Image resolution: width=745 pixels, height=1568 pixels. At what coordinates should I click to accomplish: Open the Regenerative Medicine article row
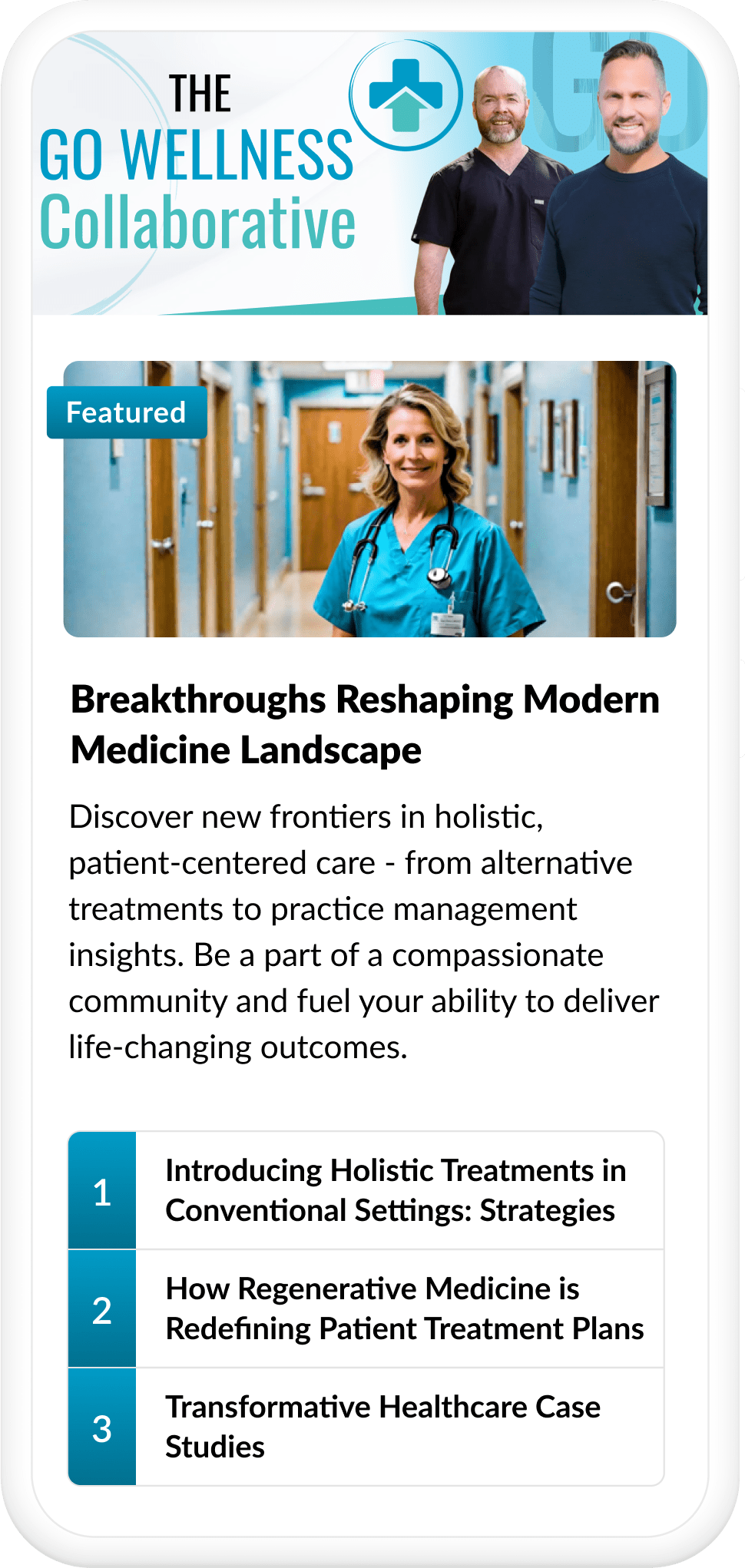[366, 1308]
